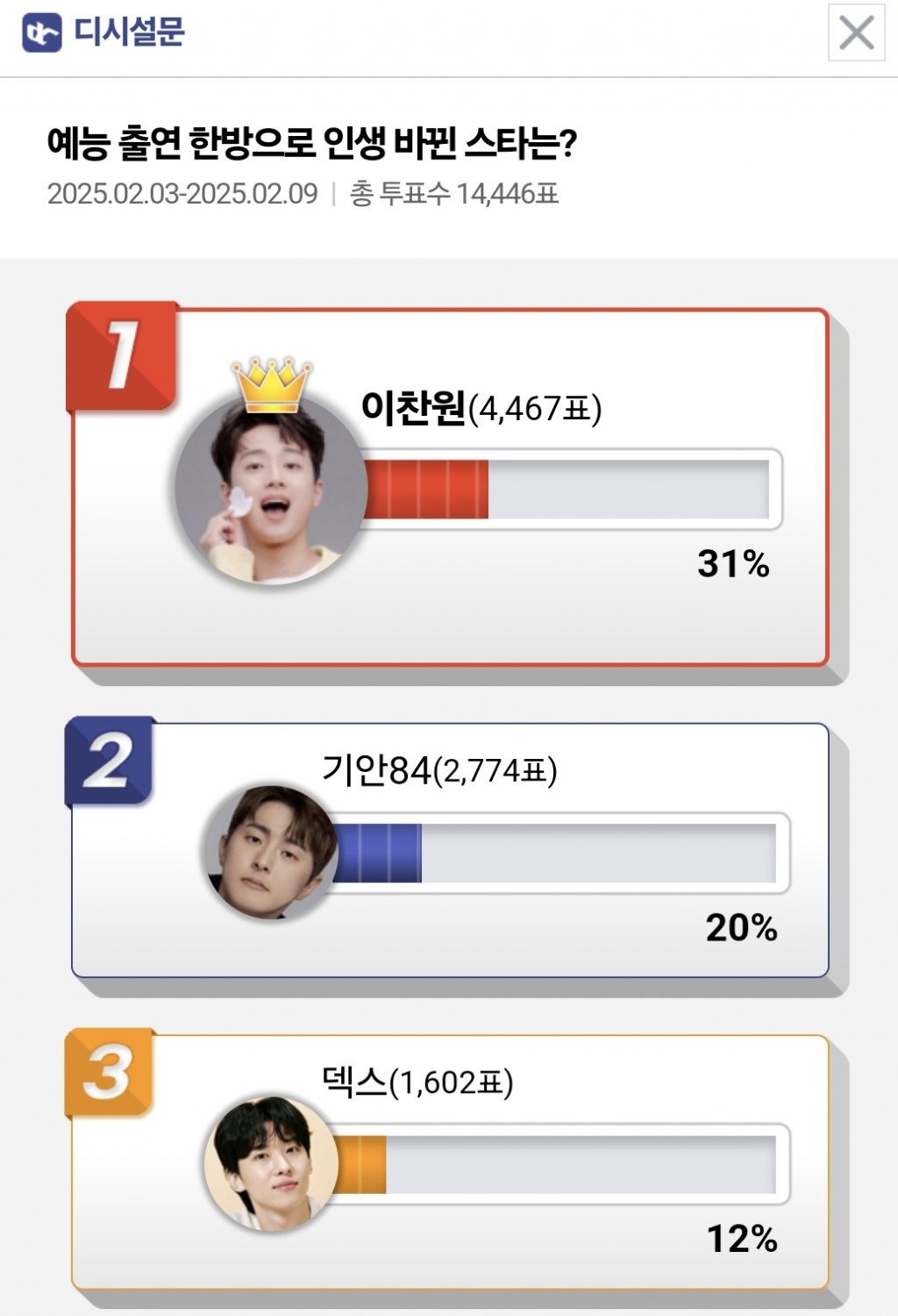Close the 디시설문 poll results popup
Image resolution: width=898 pixels, height=1316 pixels.
[x=856, y=33]
